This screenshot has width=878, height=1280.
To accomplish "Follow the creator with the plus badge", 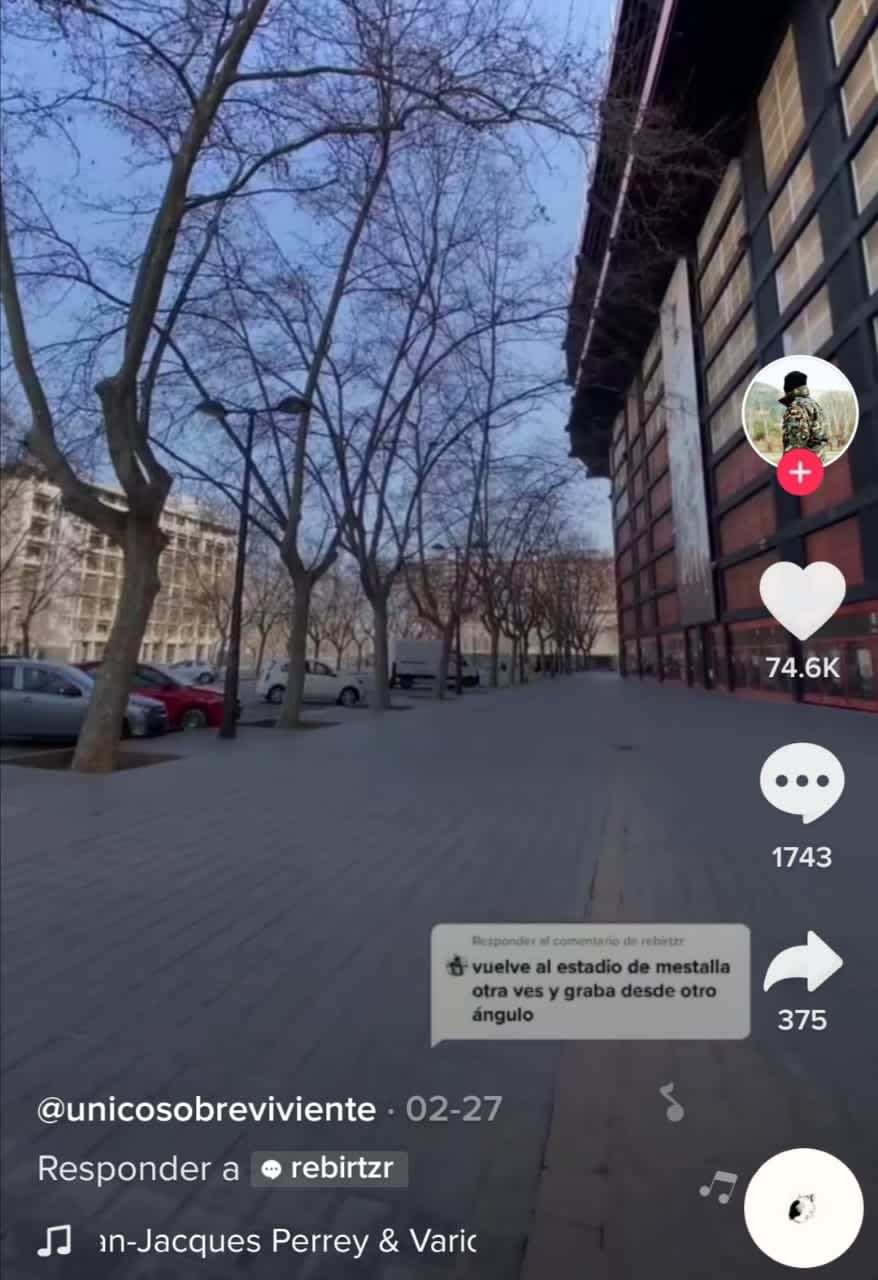I will tap(800, 472).
